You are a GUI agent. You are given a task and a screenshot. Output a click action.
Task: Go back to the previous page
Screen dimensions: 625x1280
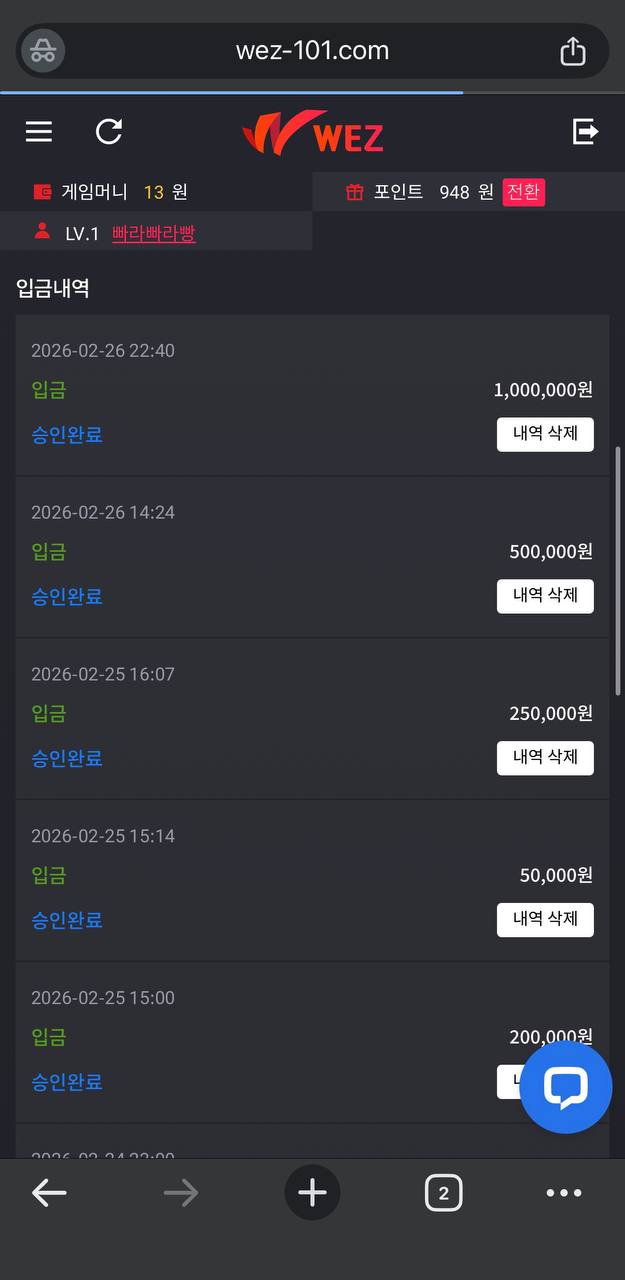click(x=49, y=1193)
